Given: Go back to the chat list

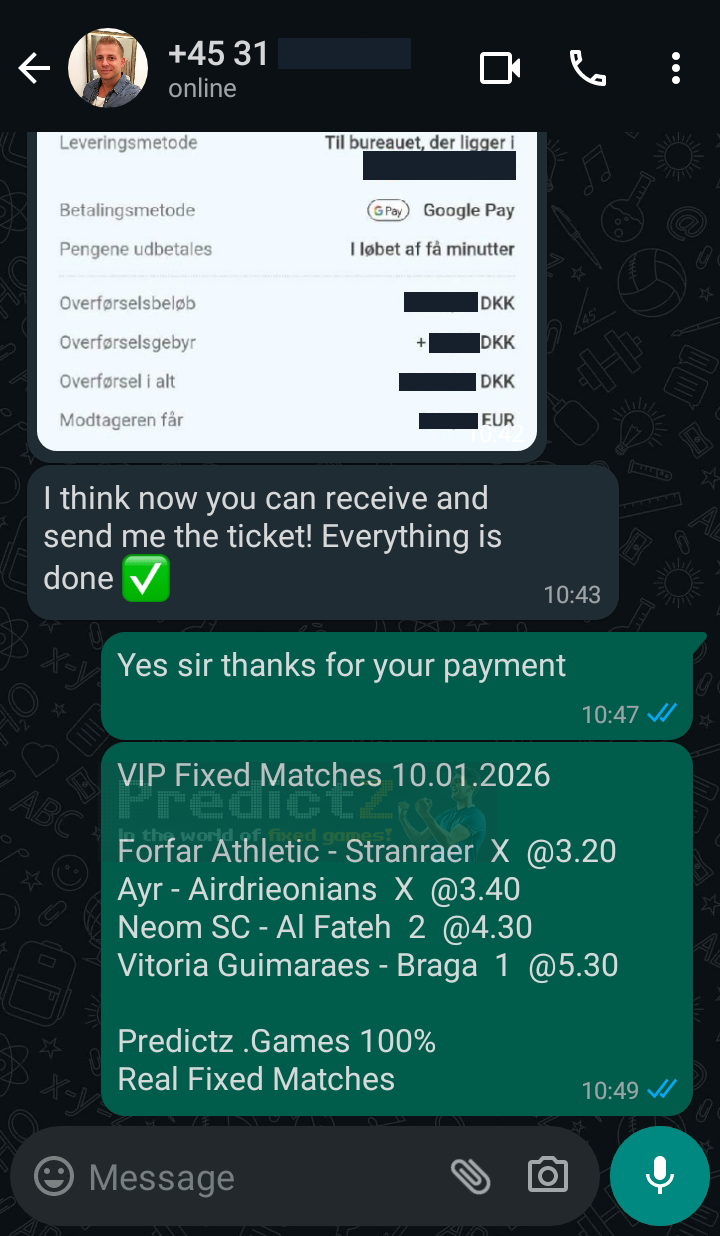Looking at the screenshot, I should click(x=34, y=68).
